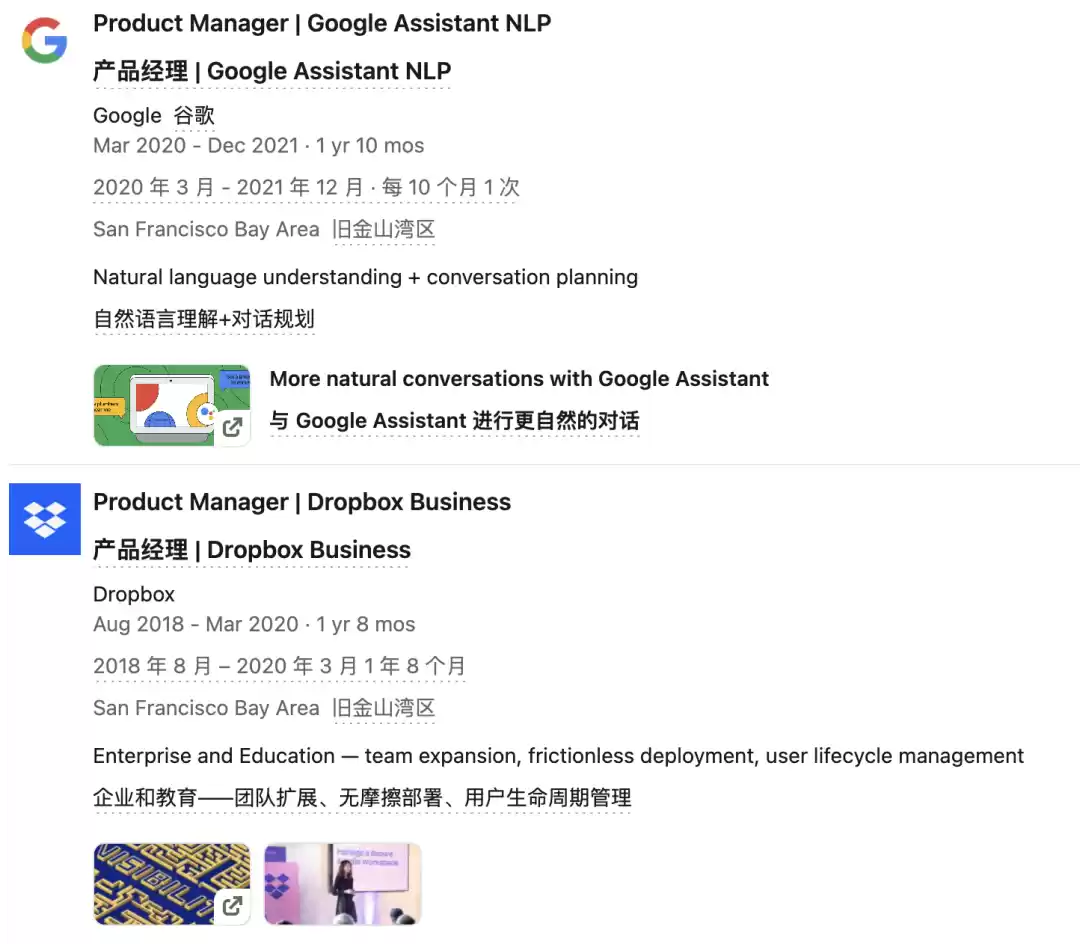This screenshot has width=1080, height=944.
Task: Open the Google company logo
Action: pos(45,40)
